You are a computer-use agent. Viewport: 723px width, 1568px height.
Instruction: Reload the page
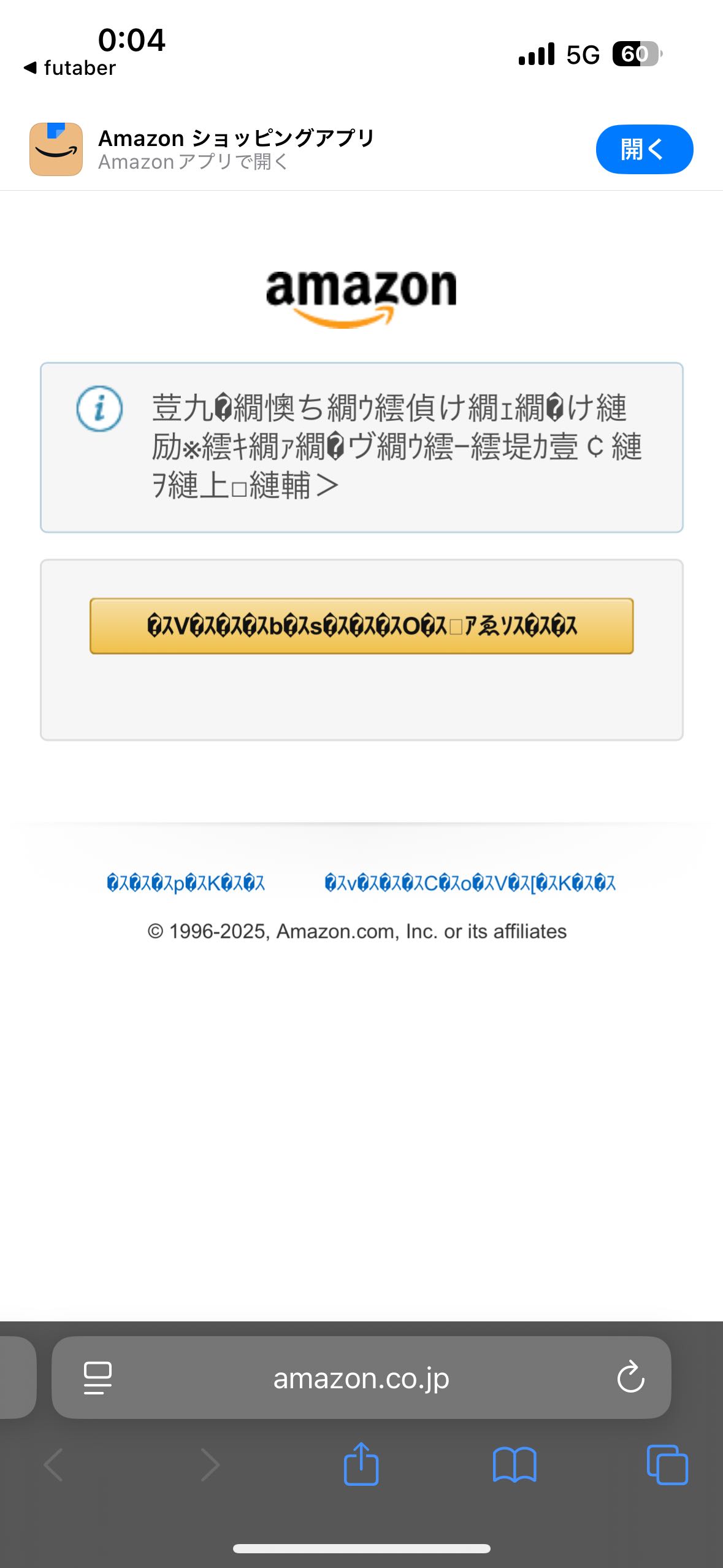point(630,1378)
